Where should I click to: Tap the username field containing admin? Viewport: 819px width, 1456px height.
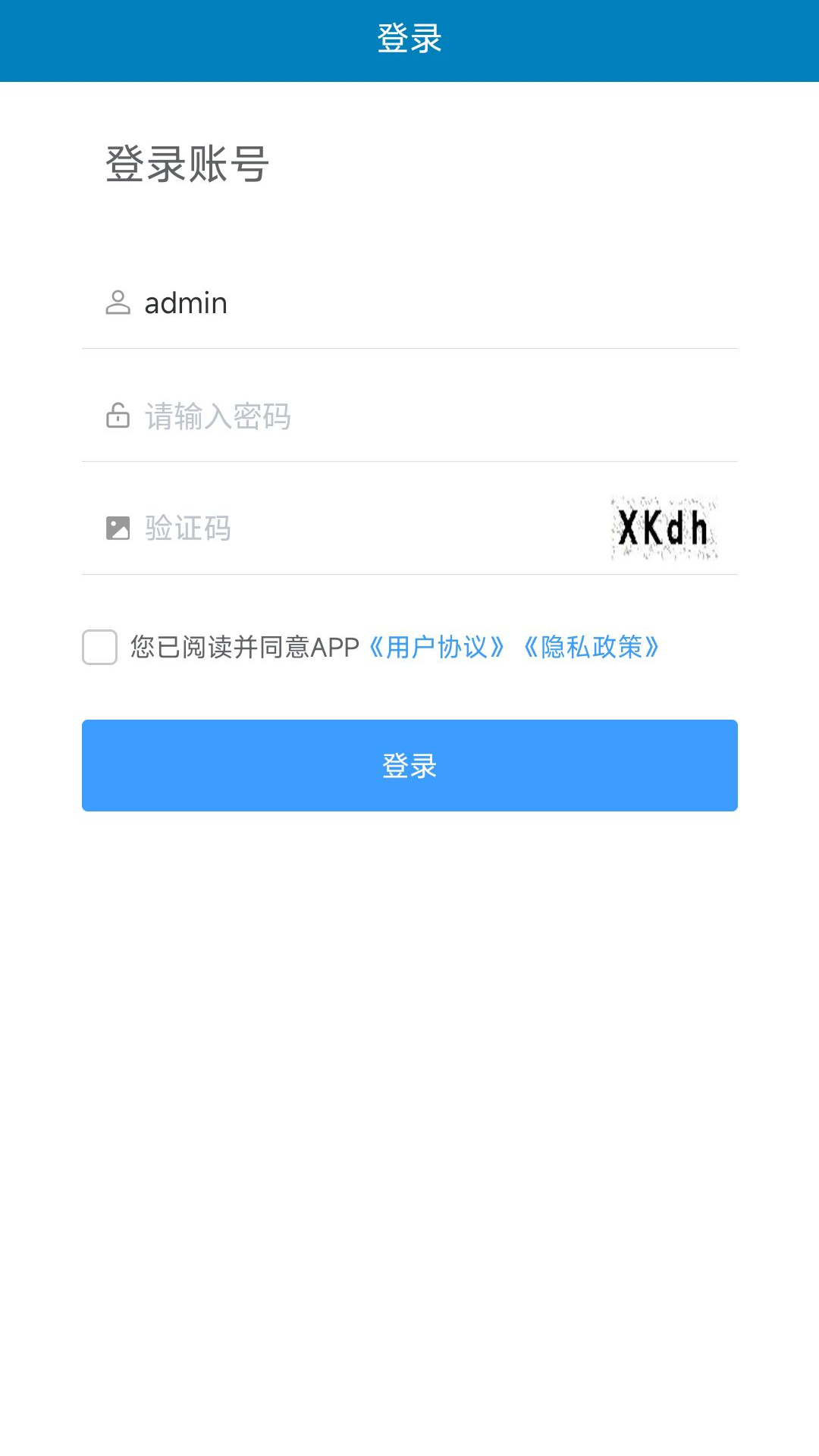[409, 303]
